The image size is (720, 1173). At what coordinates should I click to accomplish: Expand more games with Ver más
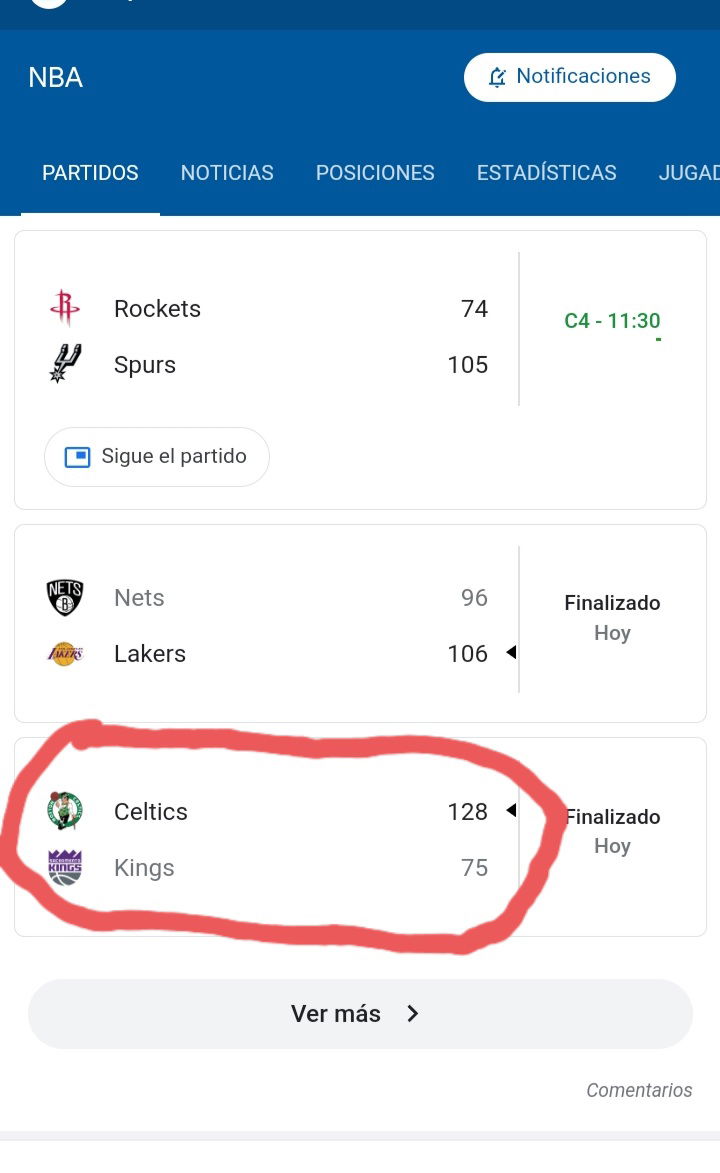click(x=360, y=1014)
